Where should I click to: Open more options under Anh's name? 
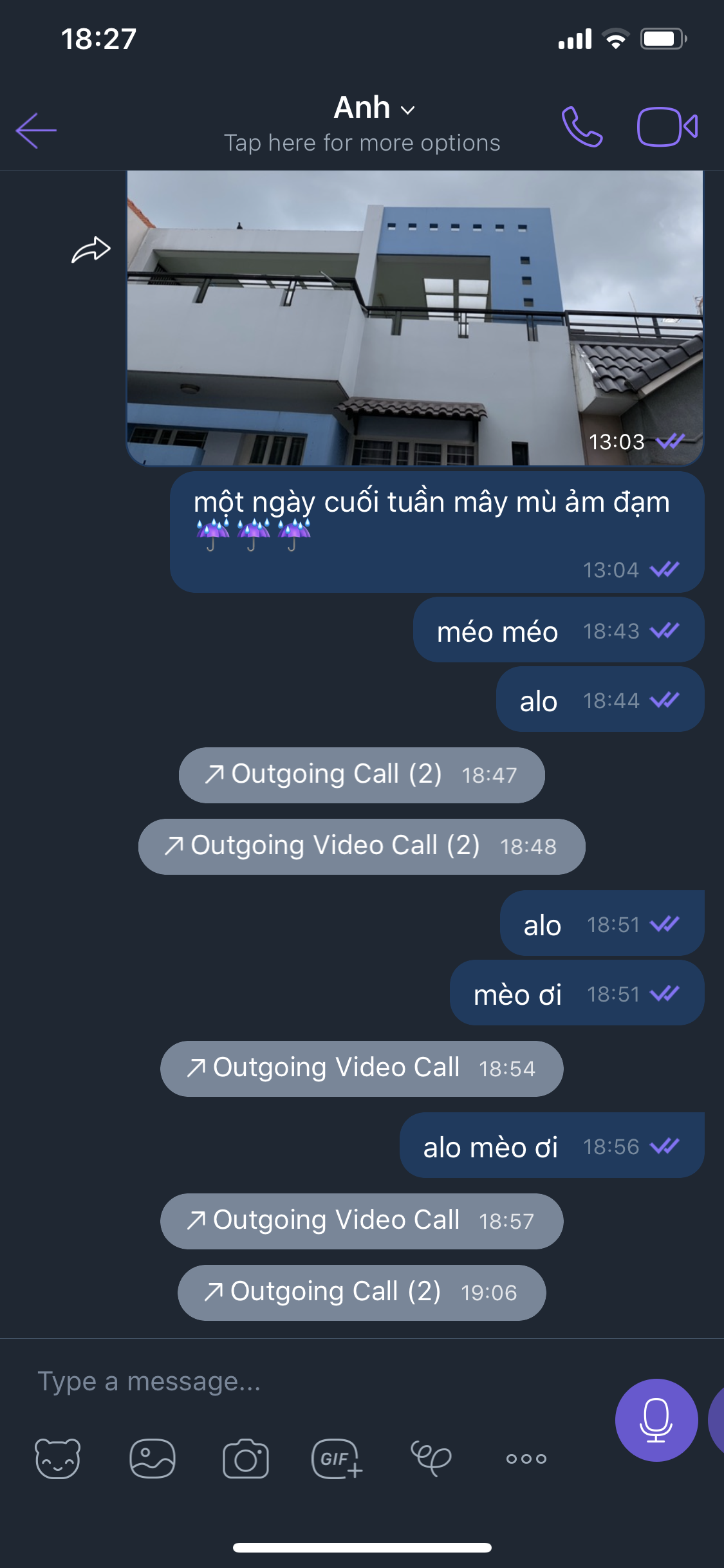pos(362,143)
